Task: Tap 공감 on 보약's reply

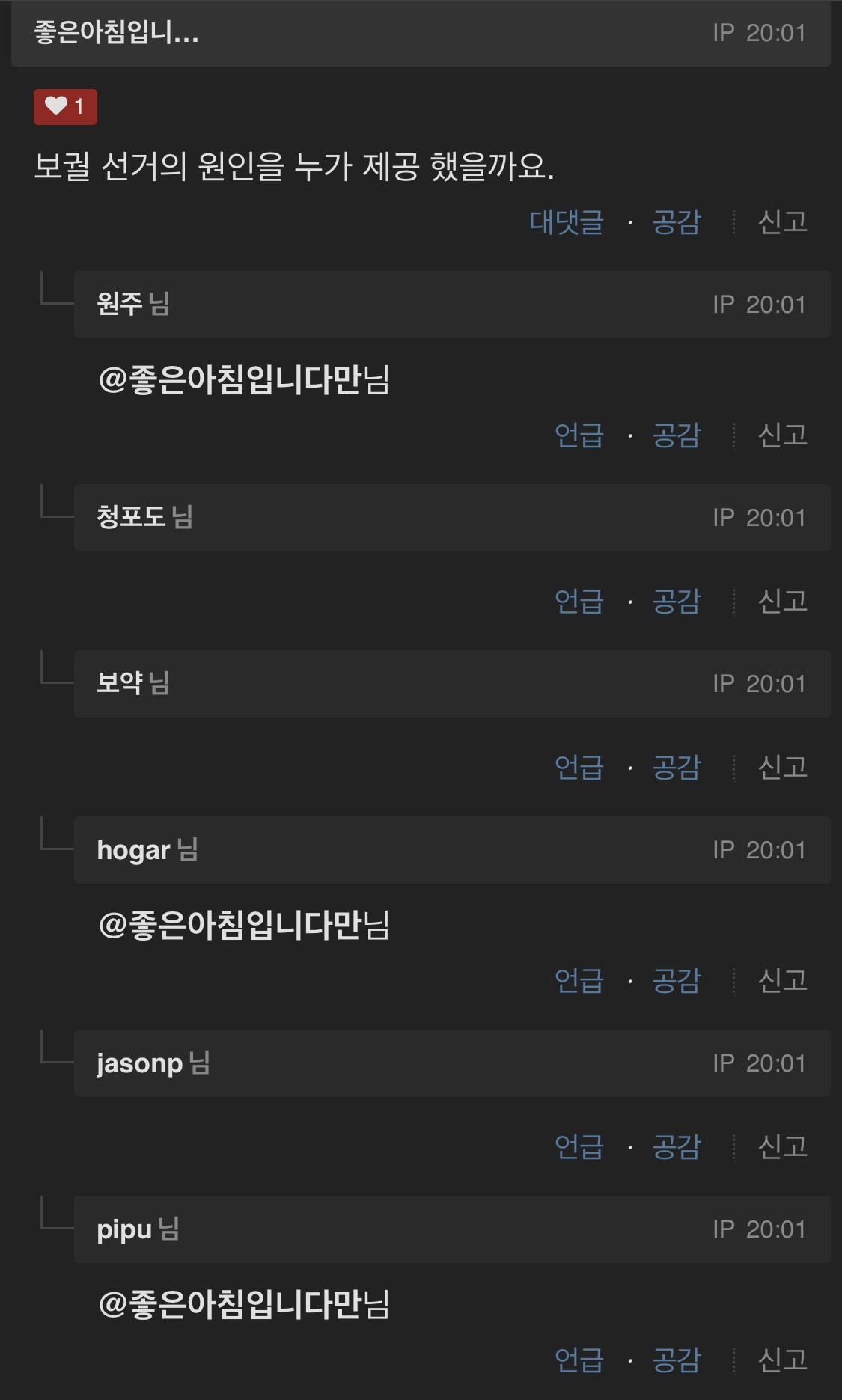Action: tap(676, 767)
